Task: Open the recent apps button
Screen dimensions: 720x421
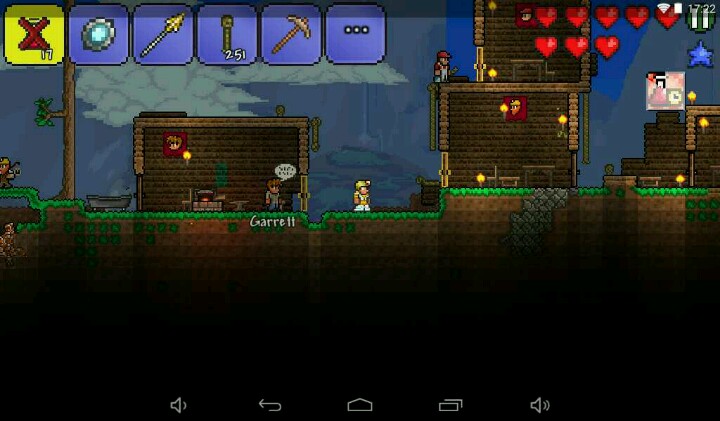Action: tap(450, 405)
